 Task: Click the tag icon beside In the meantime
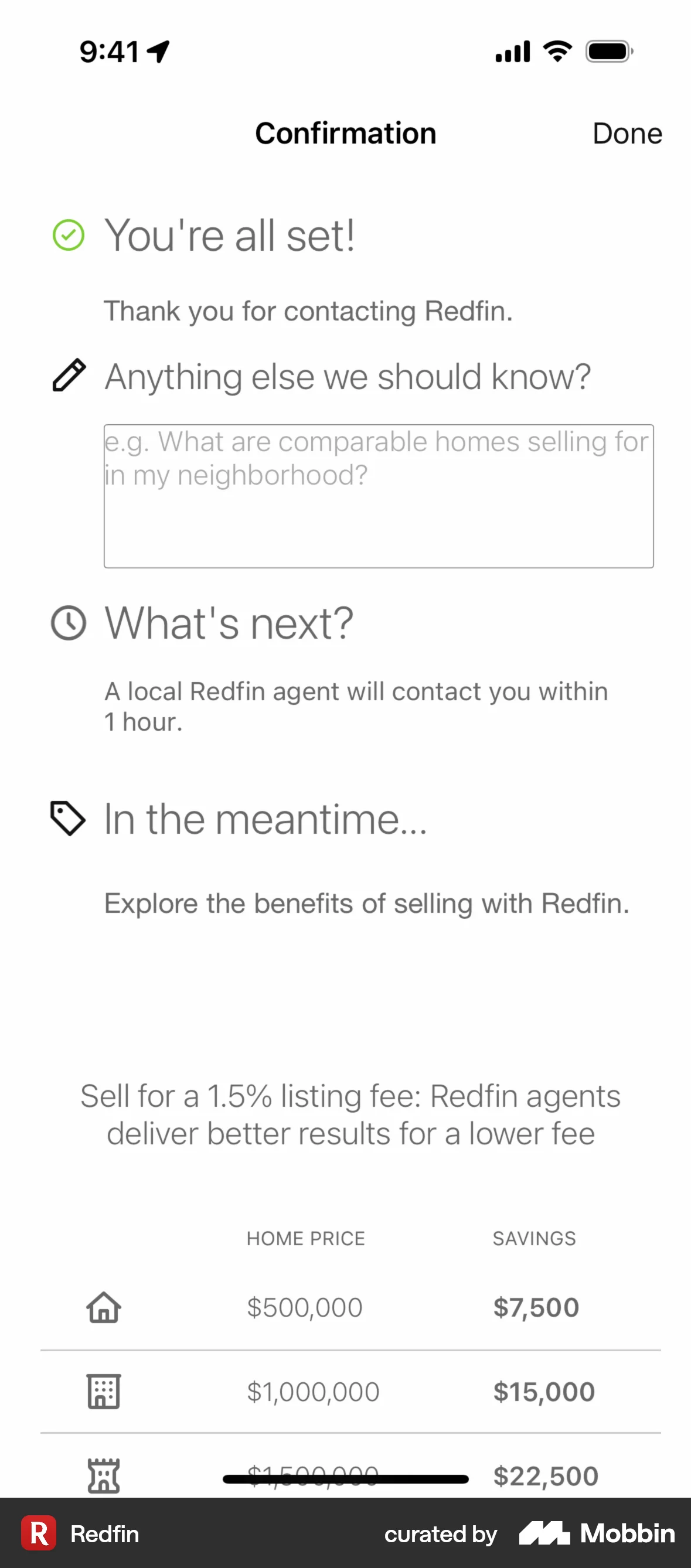click(x=67, y=819)
